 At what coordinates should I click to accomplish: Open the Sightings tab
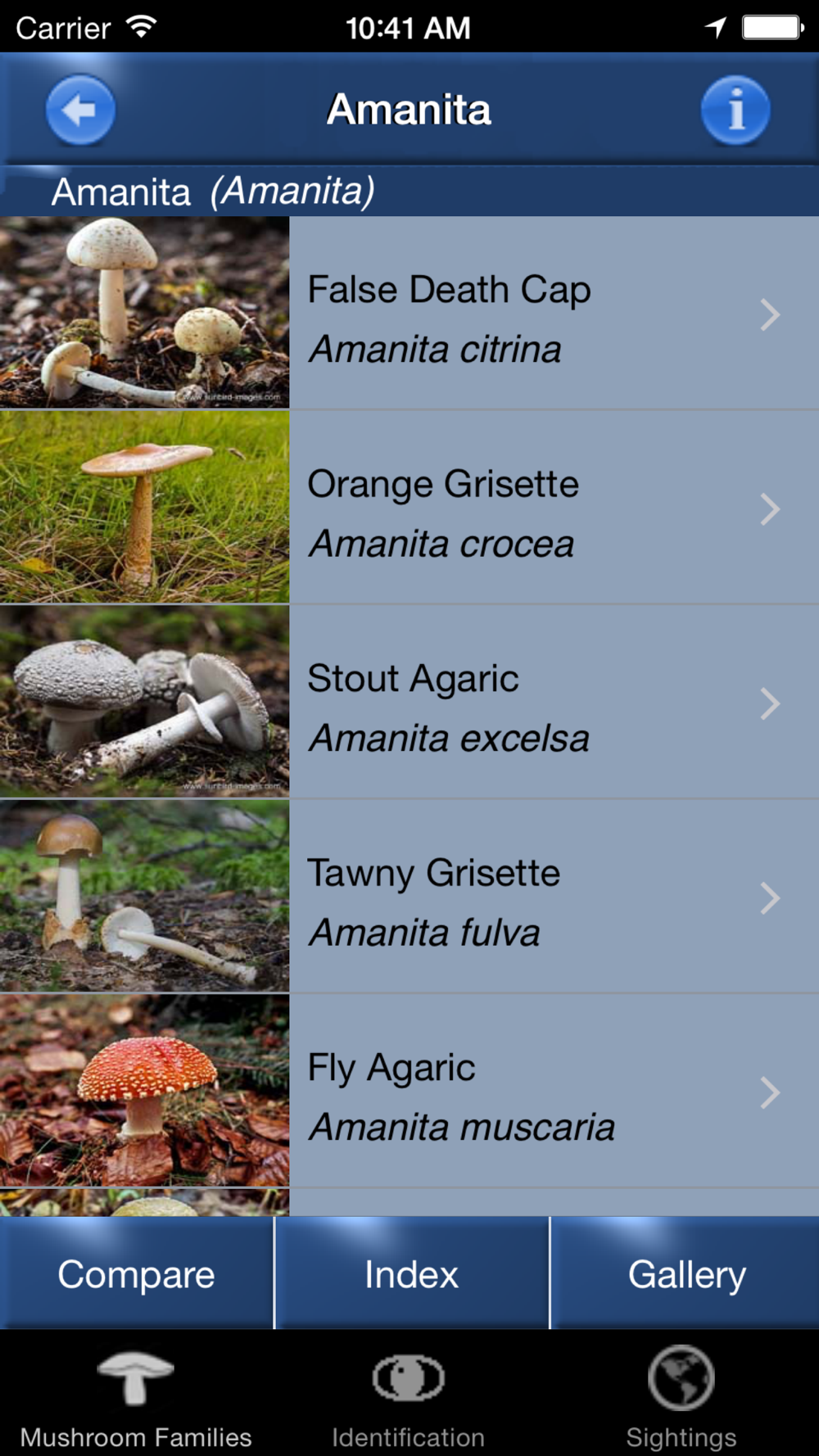[681, 1397]
